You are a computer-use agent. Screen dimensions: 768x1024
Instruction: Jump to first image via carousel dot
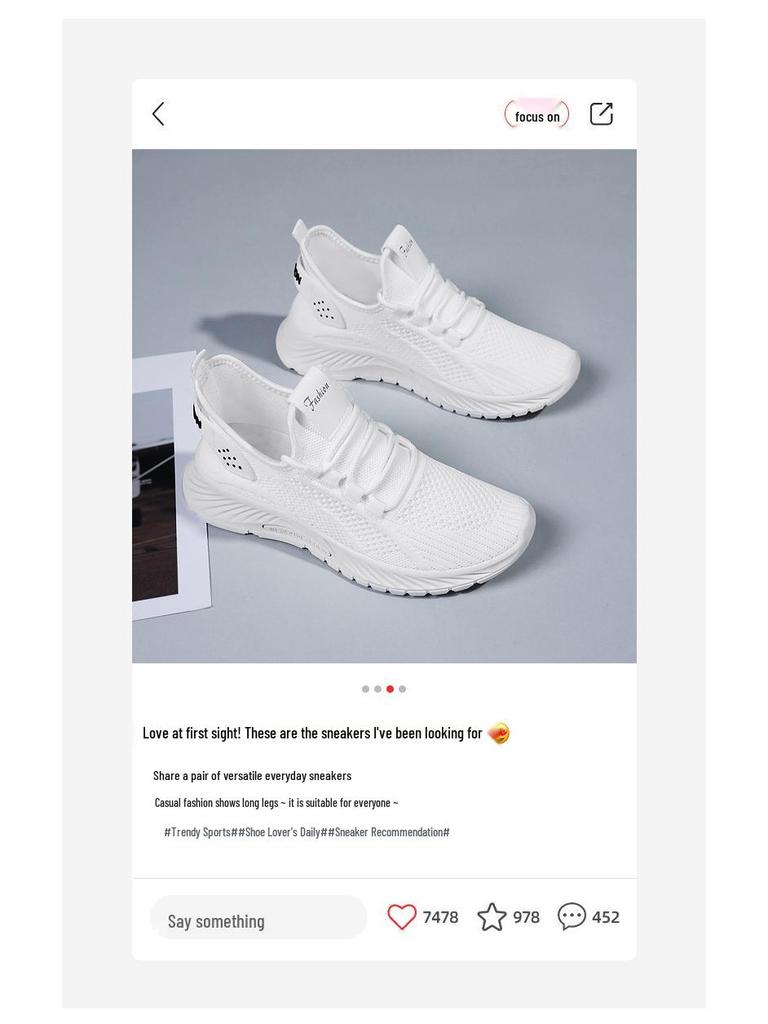coord(365,689)
